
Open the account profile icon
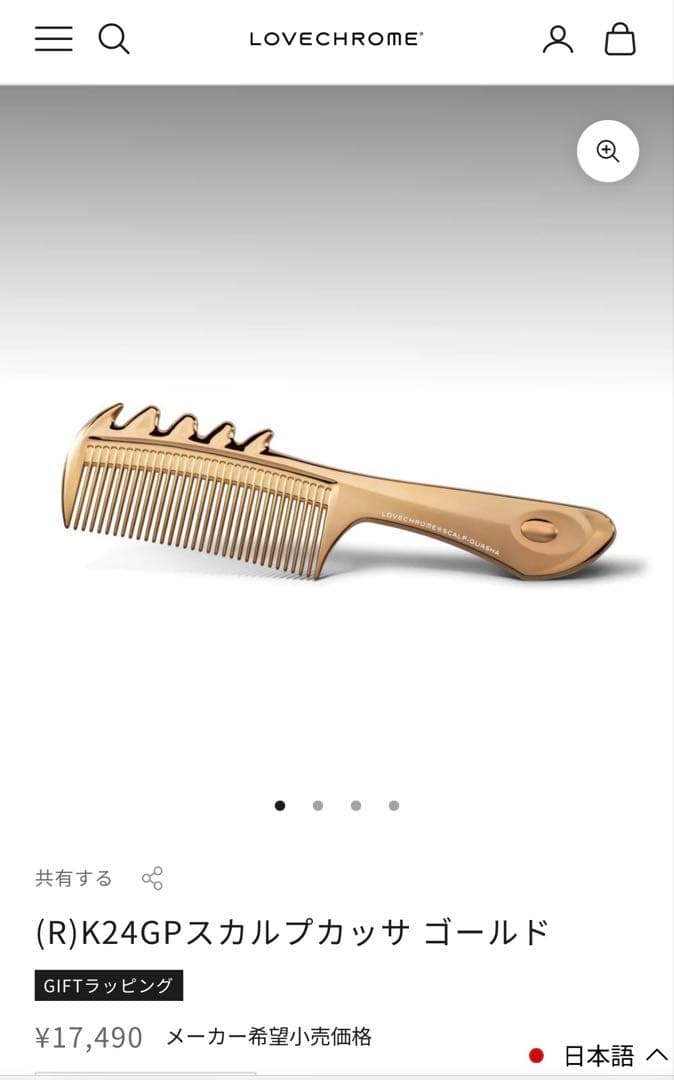(x=558, y=39)
